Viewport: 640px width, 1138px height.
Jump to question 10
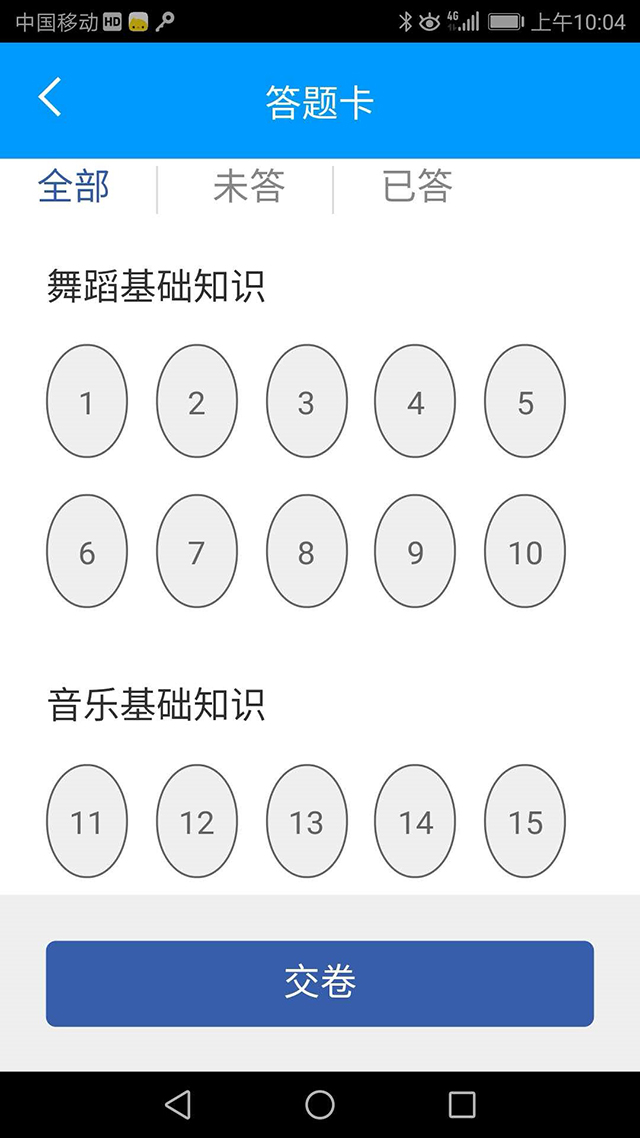(525, 551)
